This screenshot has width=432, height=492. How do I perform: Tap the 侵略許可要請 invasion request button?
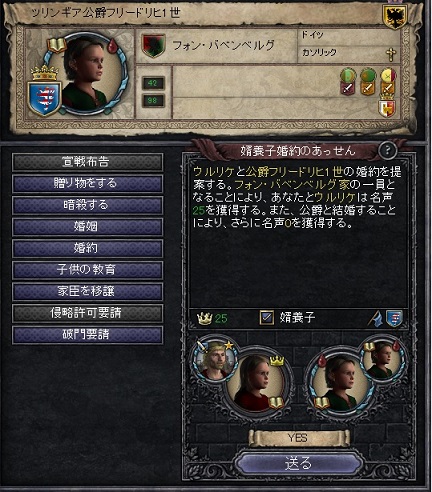pos(87,313)
